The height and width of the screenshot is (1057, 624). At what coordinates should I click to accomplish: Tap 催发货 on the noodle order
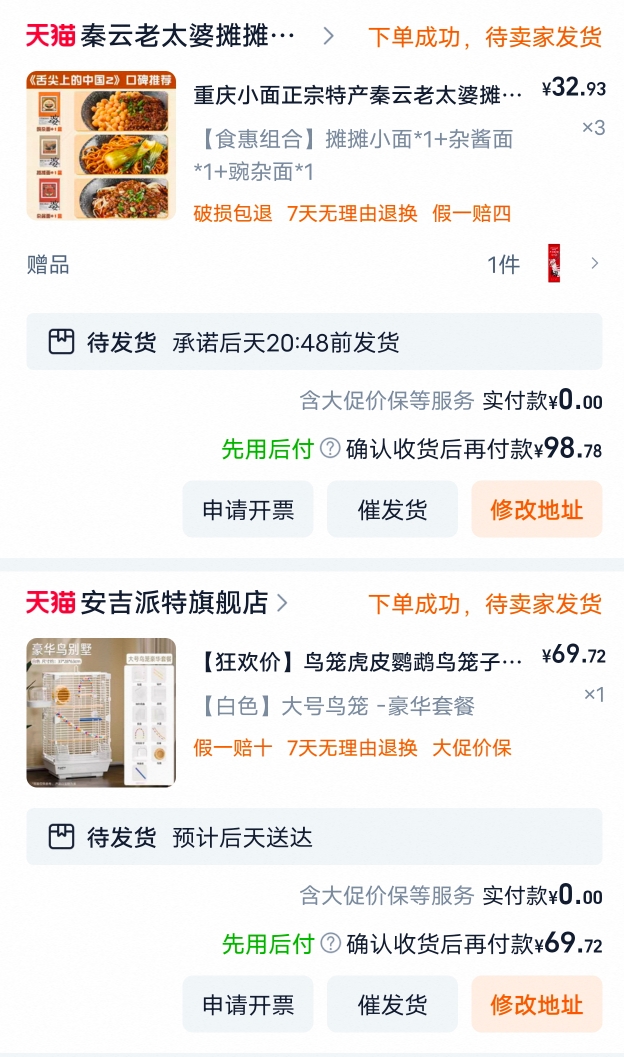coord(392,510)
